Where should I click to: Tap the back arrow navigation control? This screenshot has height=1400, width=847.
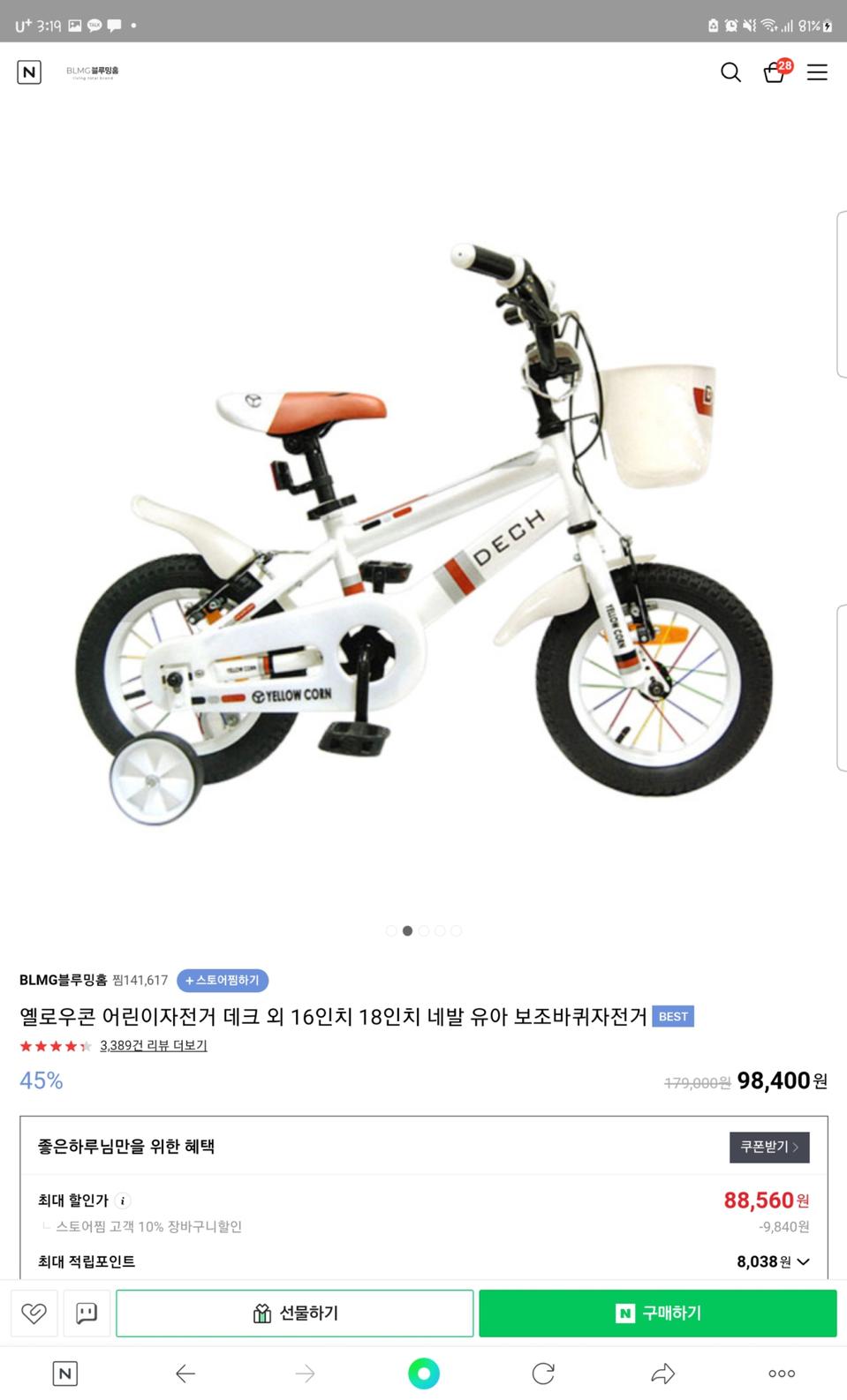(185, 1374)
